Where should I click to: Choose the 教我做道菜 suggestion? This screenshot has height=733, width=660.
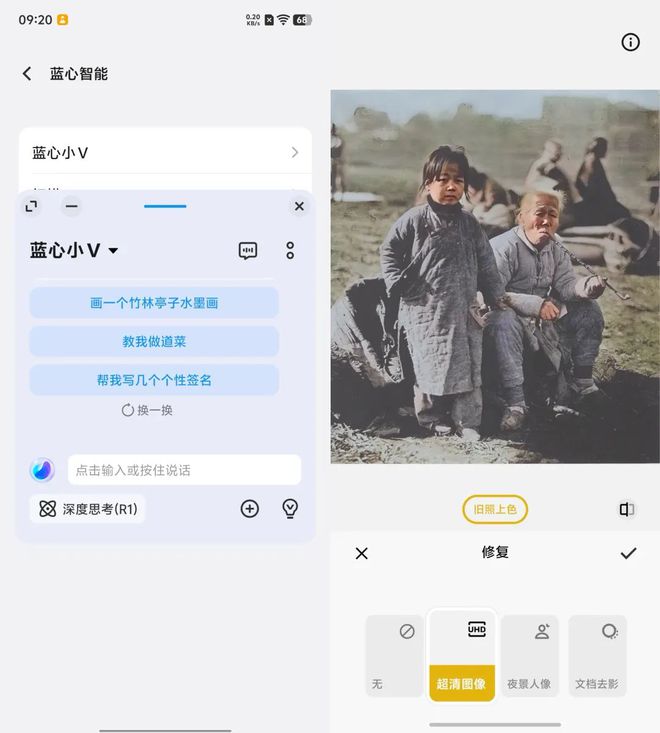coord(154,341)
